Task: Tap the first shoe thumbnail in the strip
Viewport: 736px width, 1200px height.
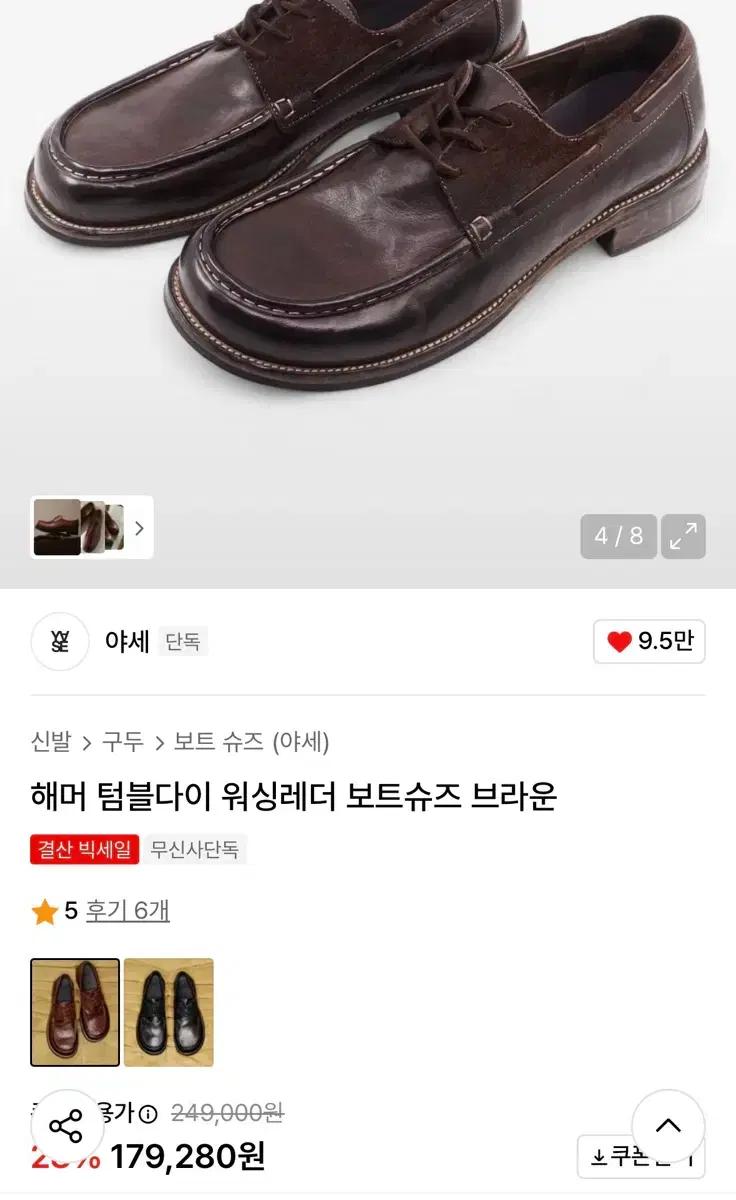Action: click(55, 527)
